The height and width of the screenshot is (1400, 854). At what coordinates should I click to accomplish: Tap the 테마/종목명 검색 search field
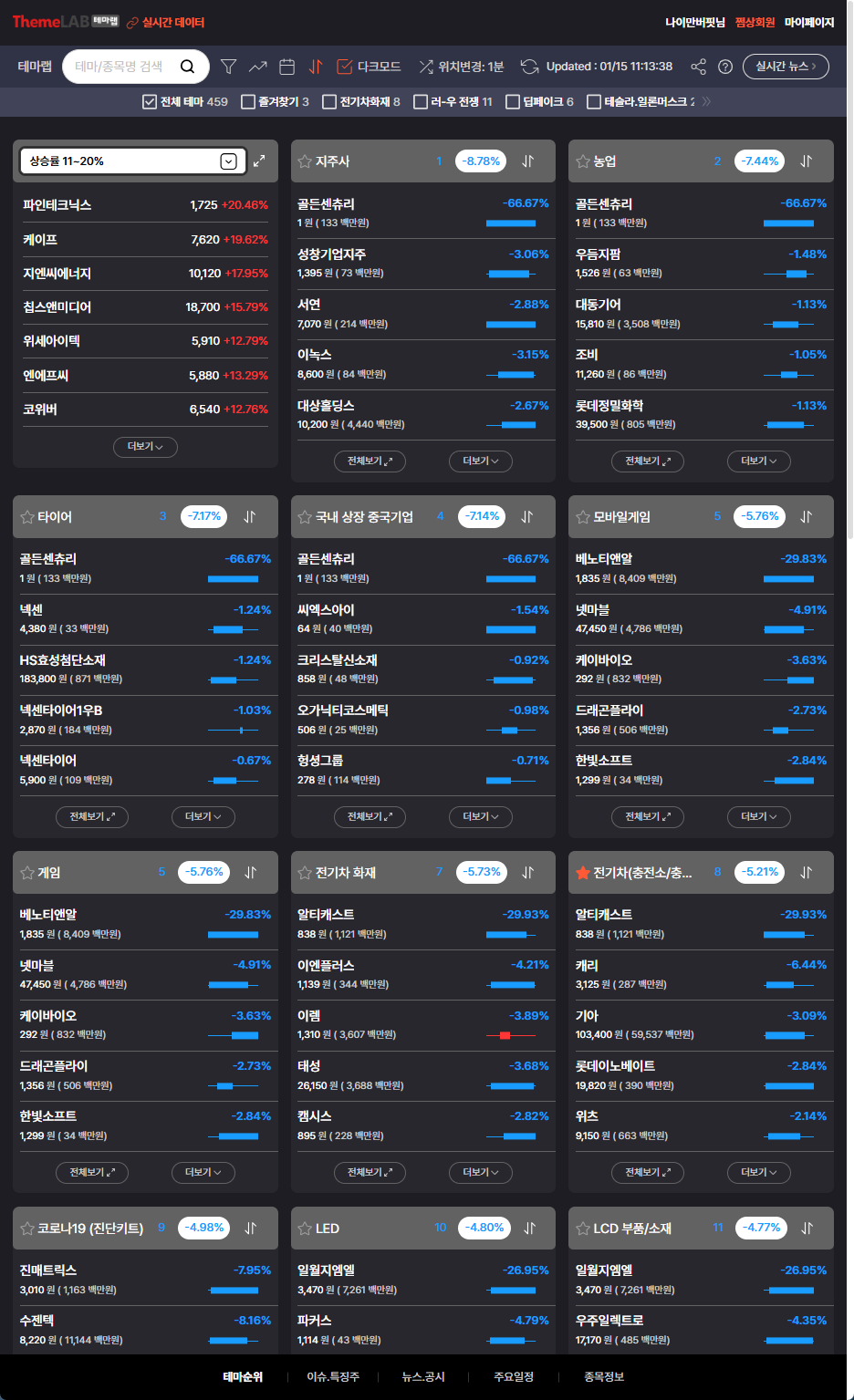135,67
